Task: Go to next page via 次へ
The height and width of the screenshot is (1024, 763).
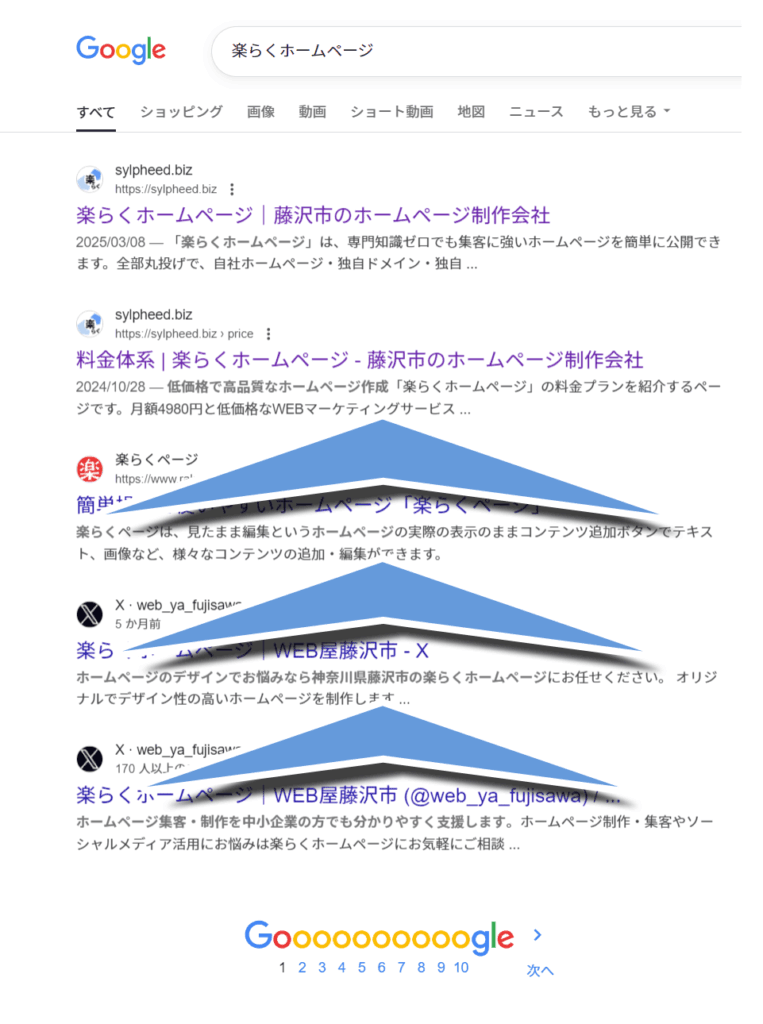Action: [540, 969]
